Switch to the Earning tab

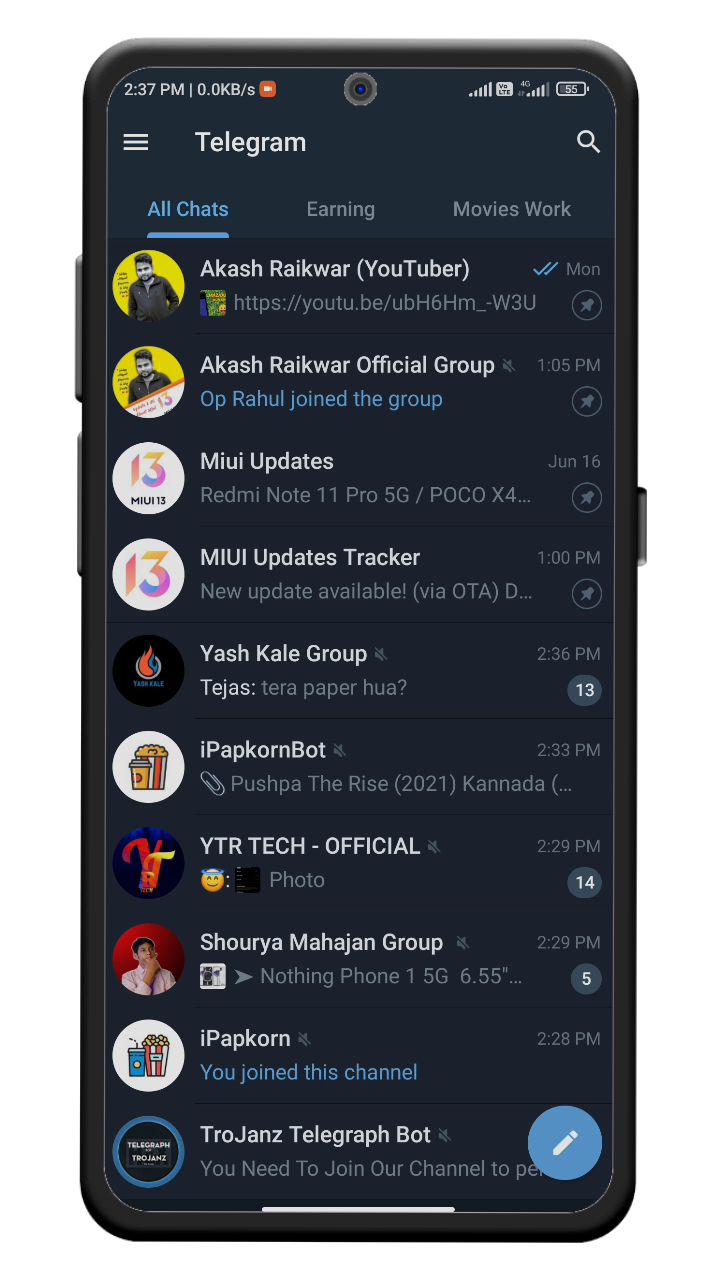pos(340,209)
